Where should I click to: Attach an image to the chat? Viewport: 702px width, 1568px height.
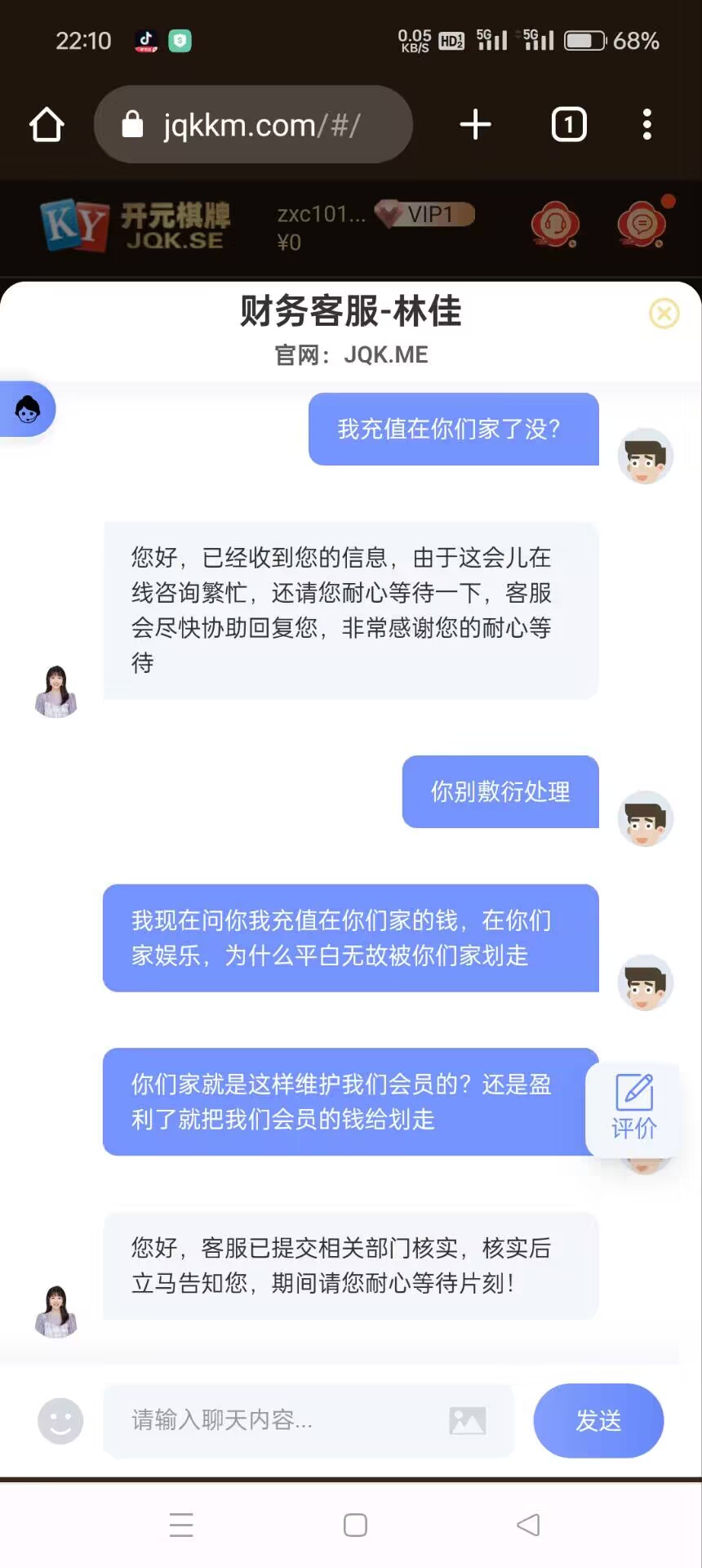467,1421
